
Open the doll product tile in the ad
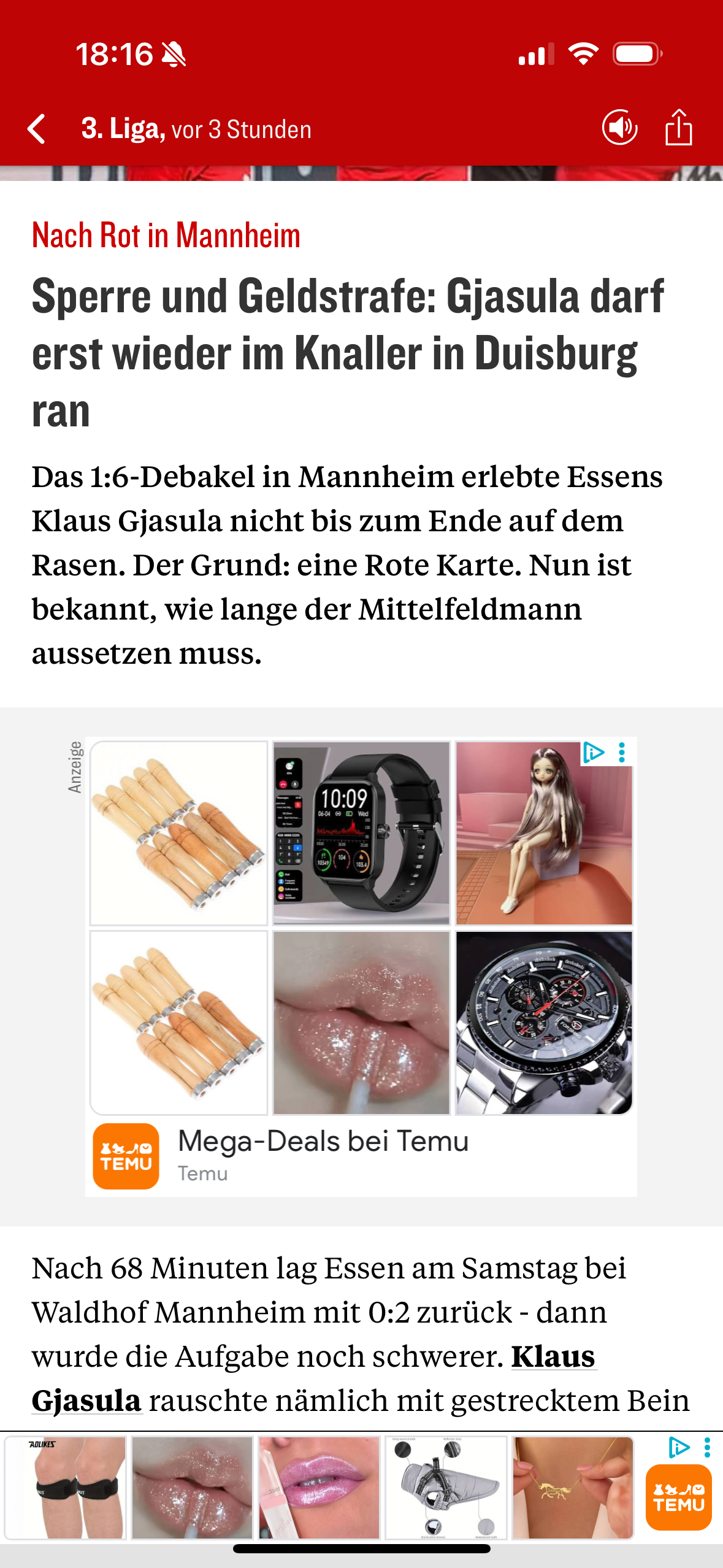(544, 832)
